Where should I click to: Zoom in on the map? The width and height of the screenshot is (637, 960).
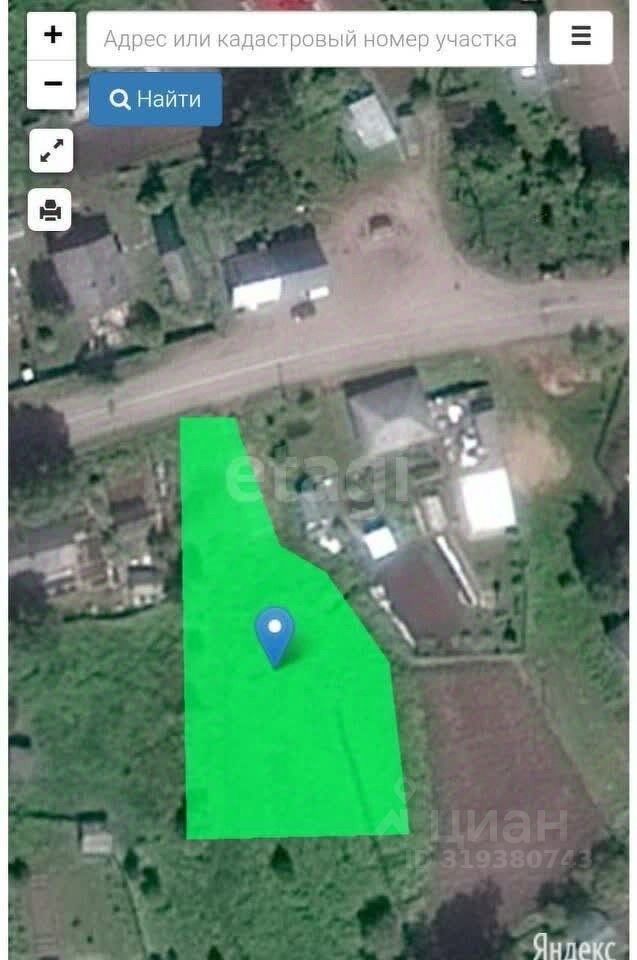(x=52, y=36)
